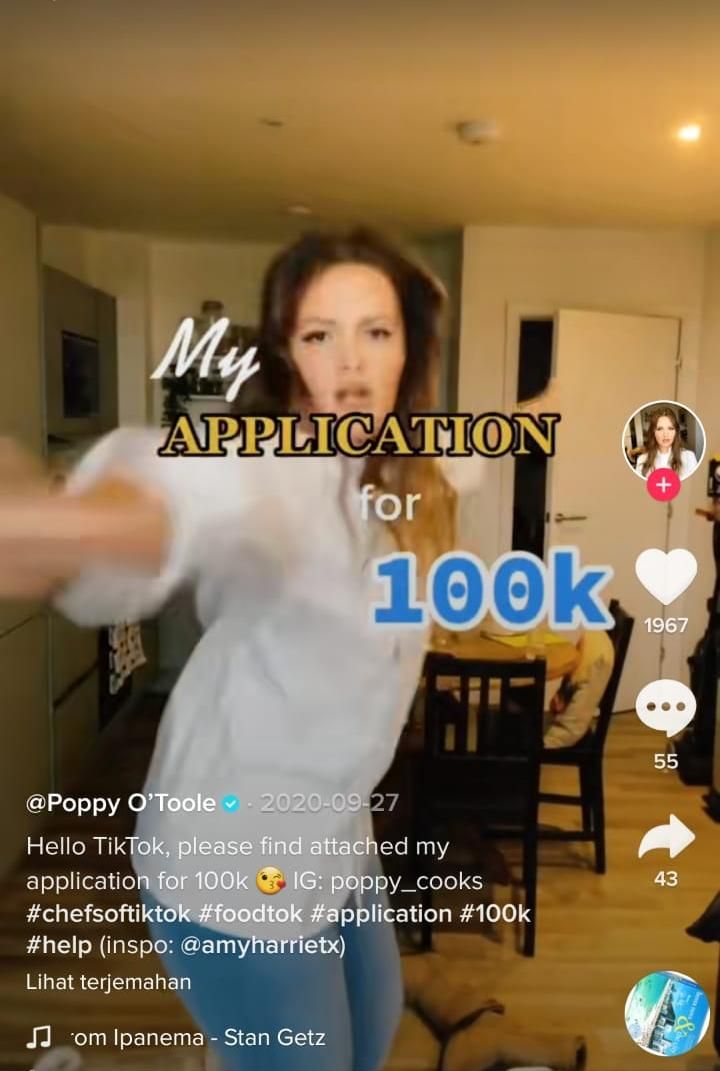Follow the creator with the plus button
The height and width of the screenshot is (1071, 720).
pos(664,486)
